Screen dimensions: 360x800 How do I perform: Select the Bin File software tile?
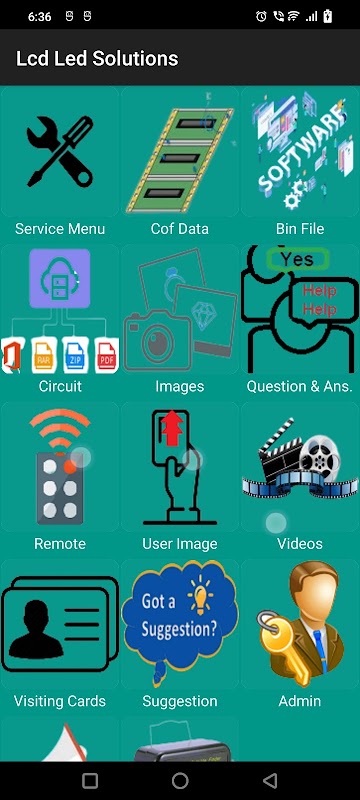pyautogui.click(x=300, y=163)
